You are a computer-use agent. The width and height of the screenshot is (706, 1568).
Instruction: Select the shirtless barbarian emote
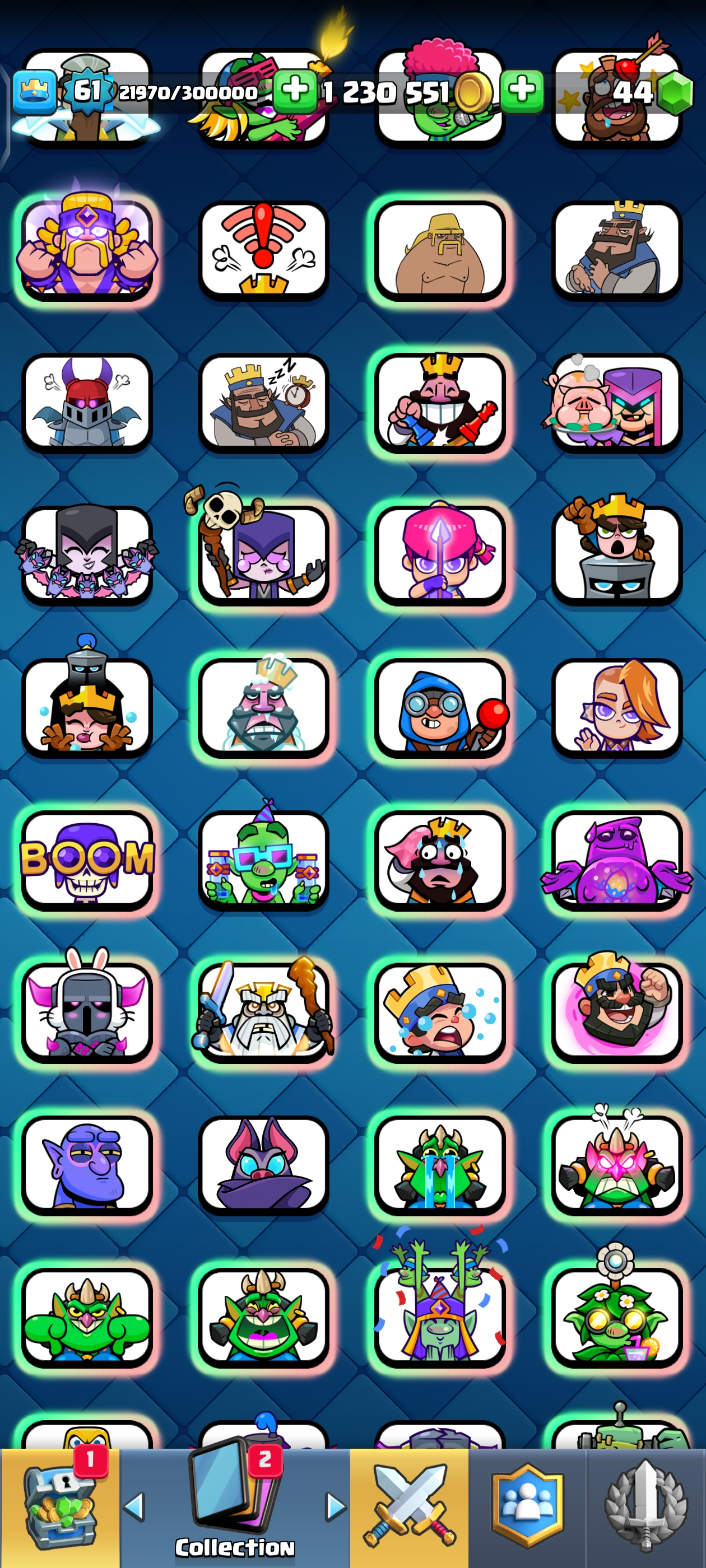coord(440,250)
